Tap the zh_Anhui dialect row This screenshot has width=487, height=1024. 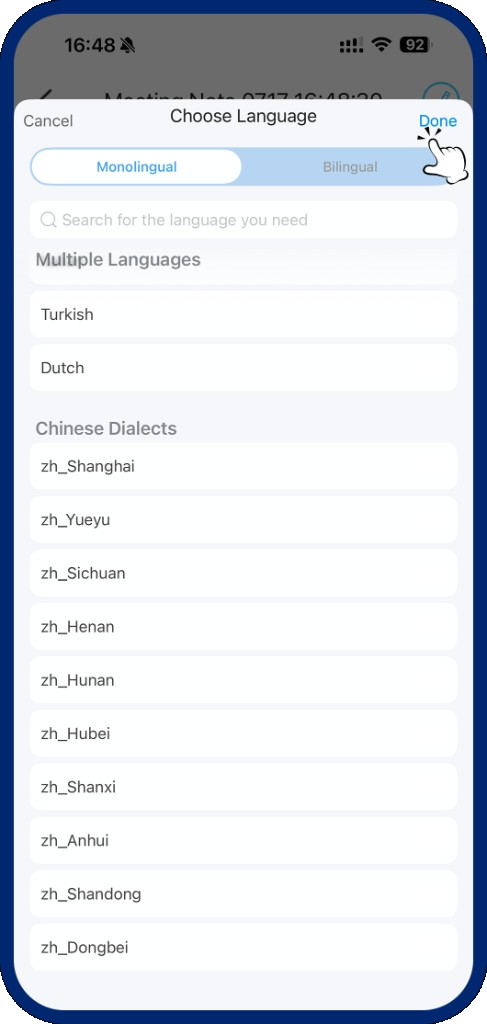244,840
